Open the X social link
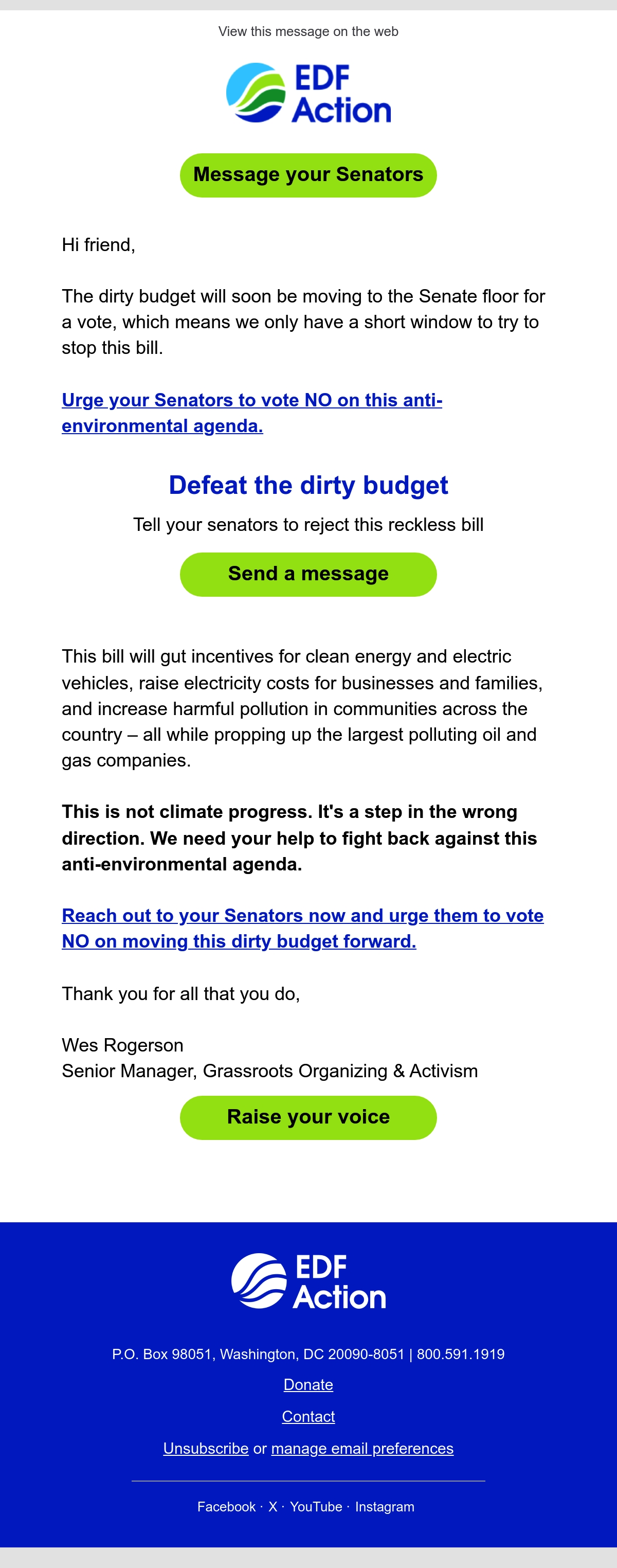The height and width of the screenshot is (1568, 617). 273,1506
